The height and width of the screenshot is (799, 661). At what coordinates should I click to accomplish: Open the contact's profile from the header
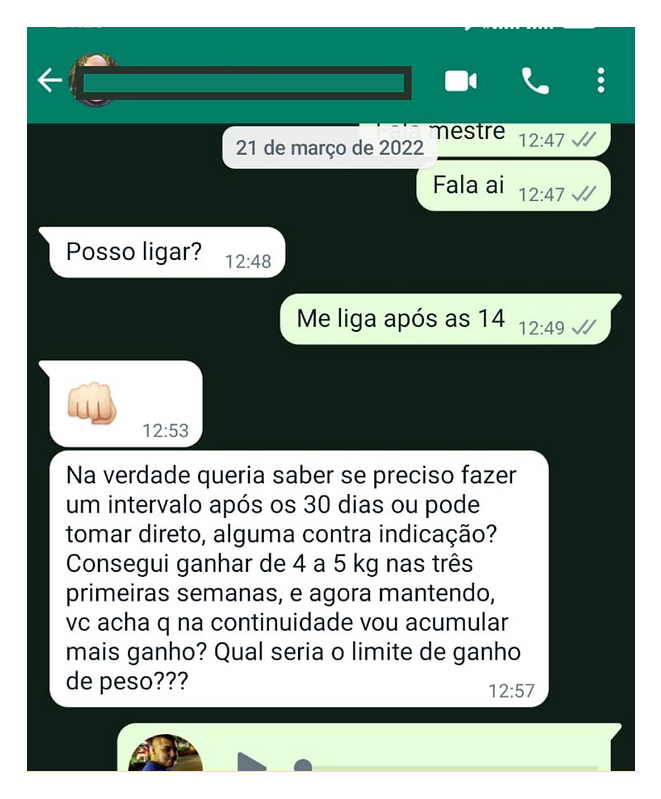click(x=245, y=82)
